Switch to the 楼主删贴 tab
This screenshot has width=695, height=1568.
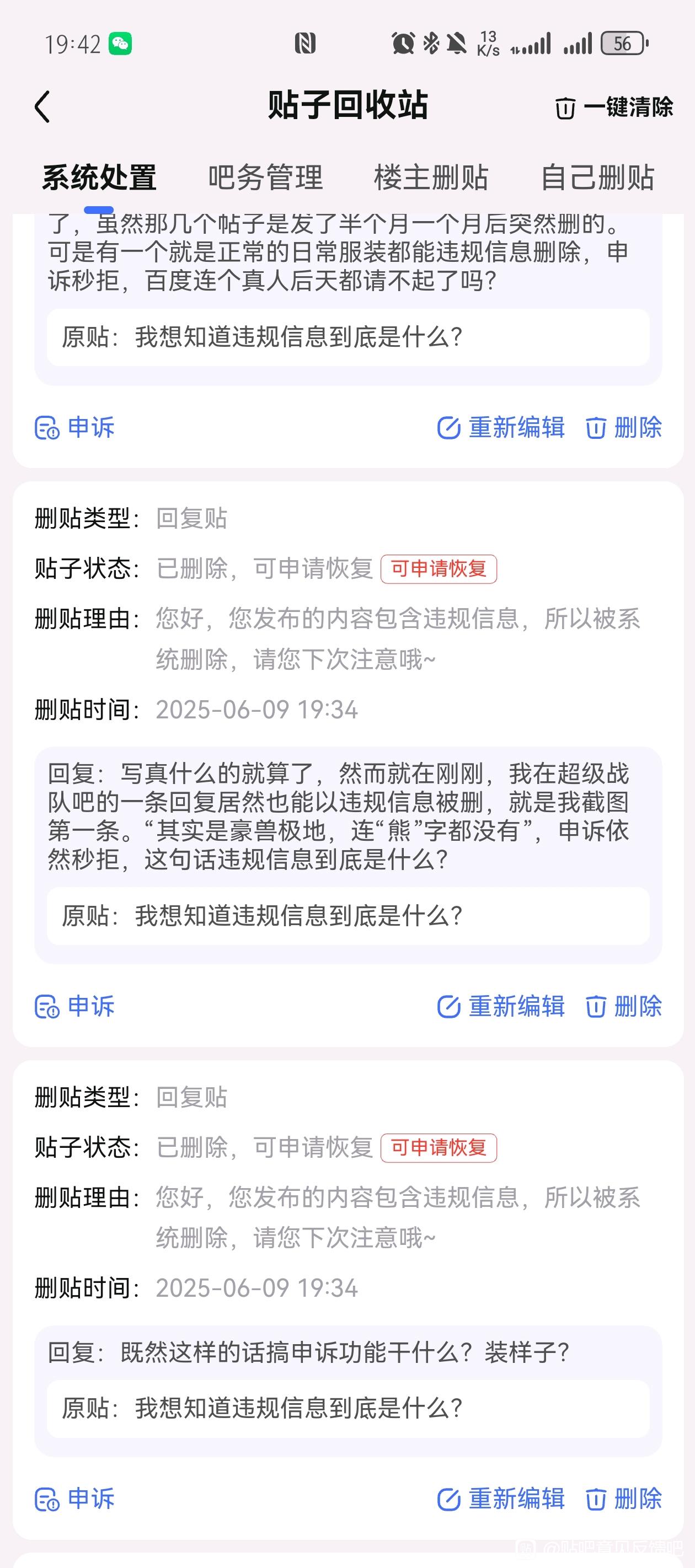(x=431, y=178)
